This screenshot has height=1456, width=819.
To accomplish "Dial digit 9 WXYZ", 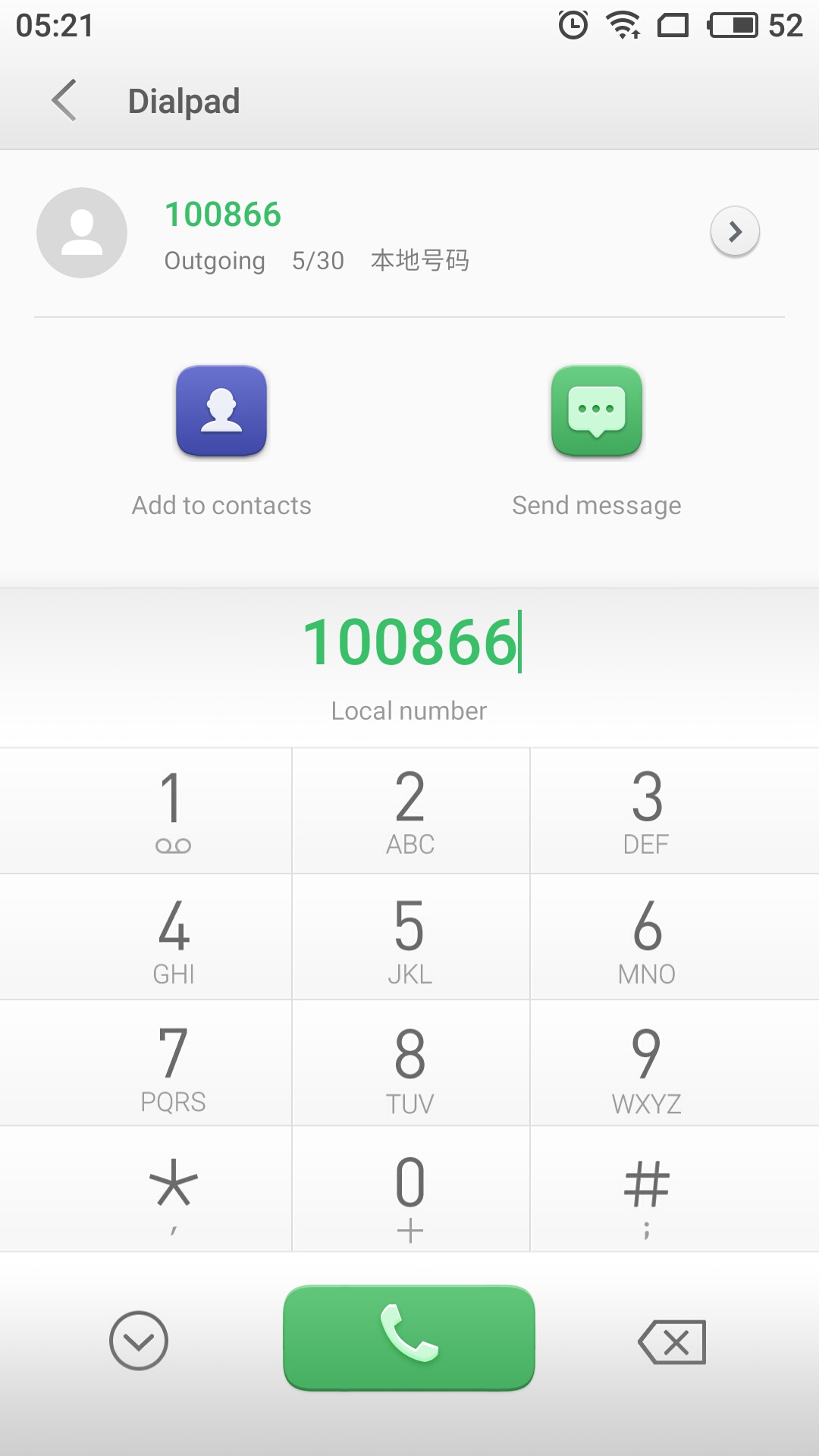I will pyautogui.click(x=647, y=1064).
